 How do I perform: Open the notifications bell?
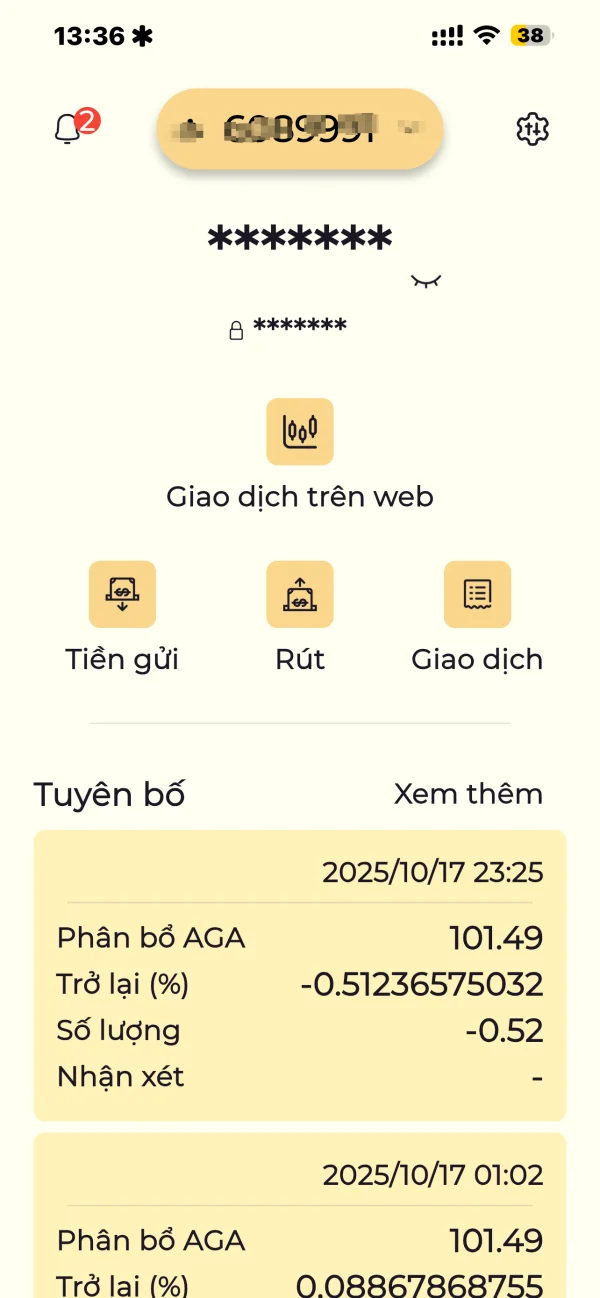(x=70, y=129)
